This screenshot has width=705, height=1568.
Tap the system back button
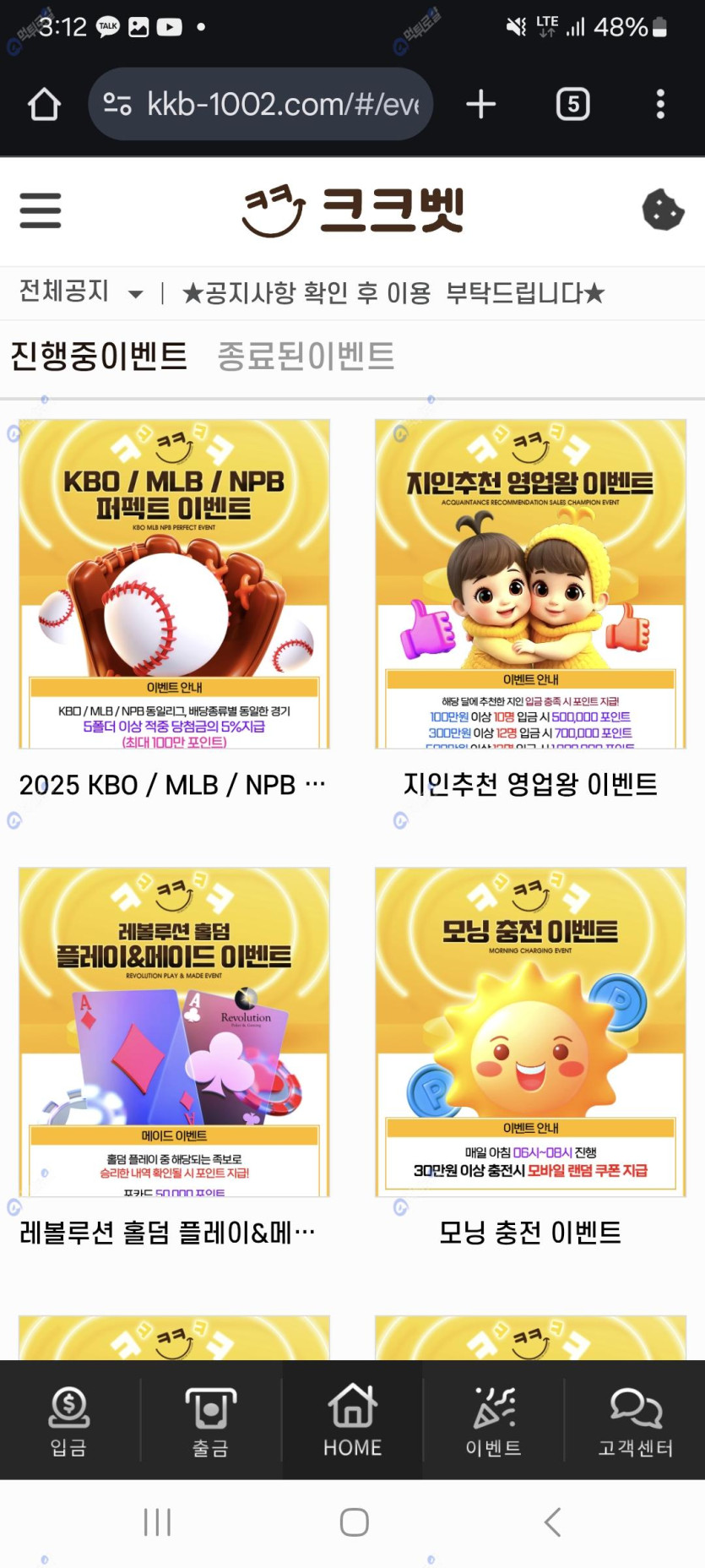(552, 1522)
